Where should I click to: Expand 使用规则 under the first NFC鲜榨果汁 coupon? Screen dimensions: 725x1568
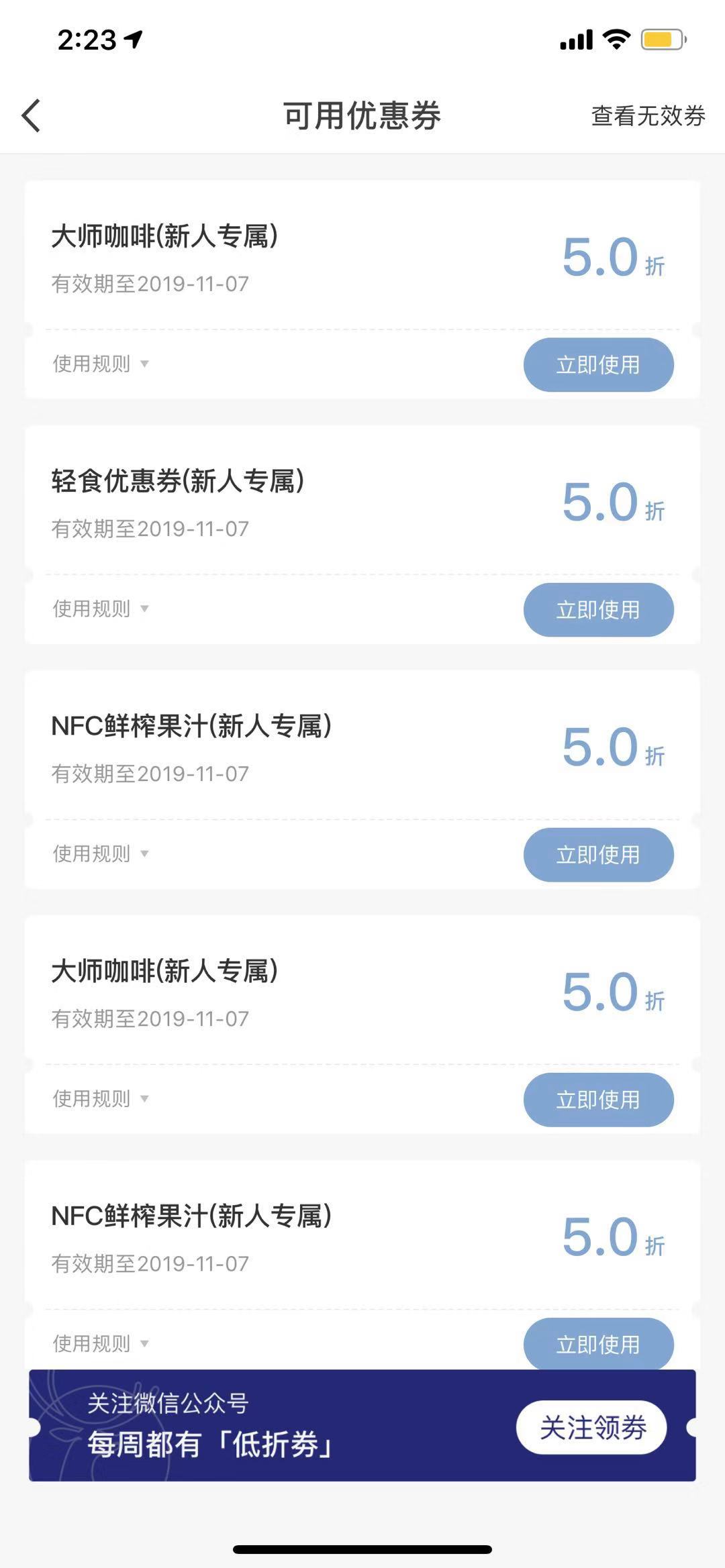(101, 853)
